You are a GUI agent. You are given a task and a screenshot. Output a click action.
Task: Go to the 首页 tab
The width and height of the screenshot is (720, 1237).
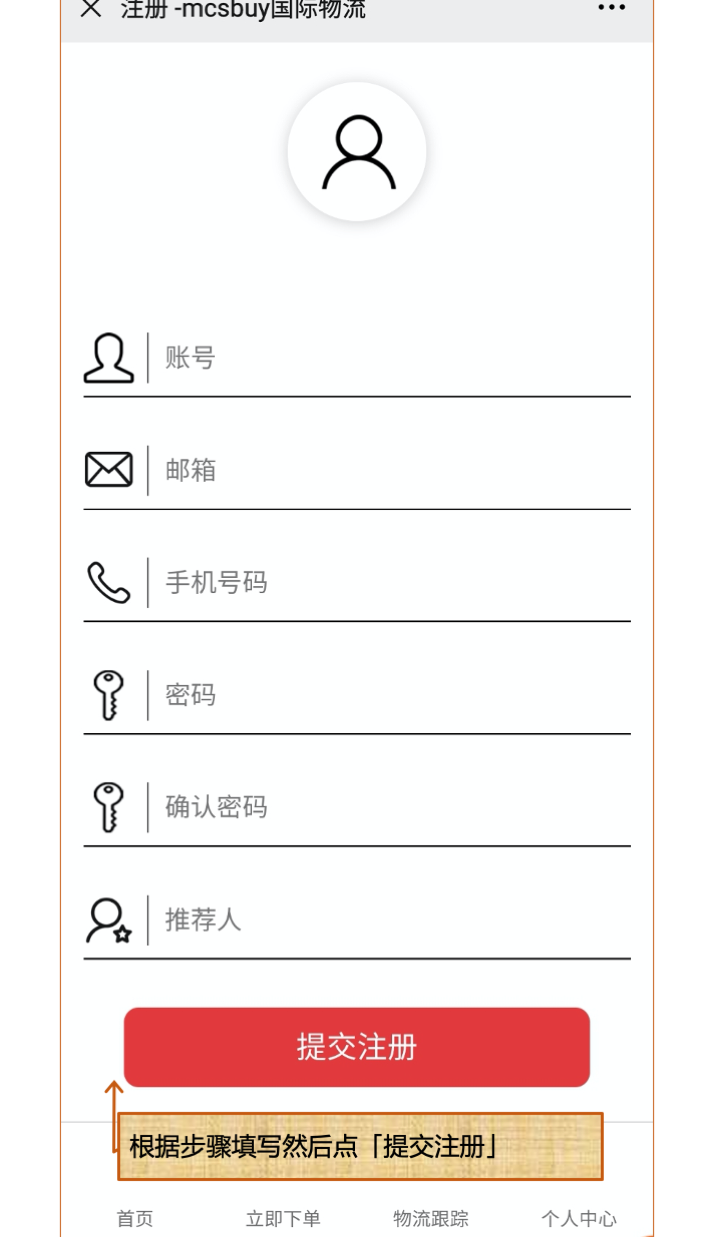coord(135,1219)
